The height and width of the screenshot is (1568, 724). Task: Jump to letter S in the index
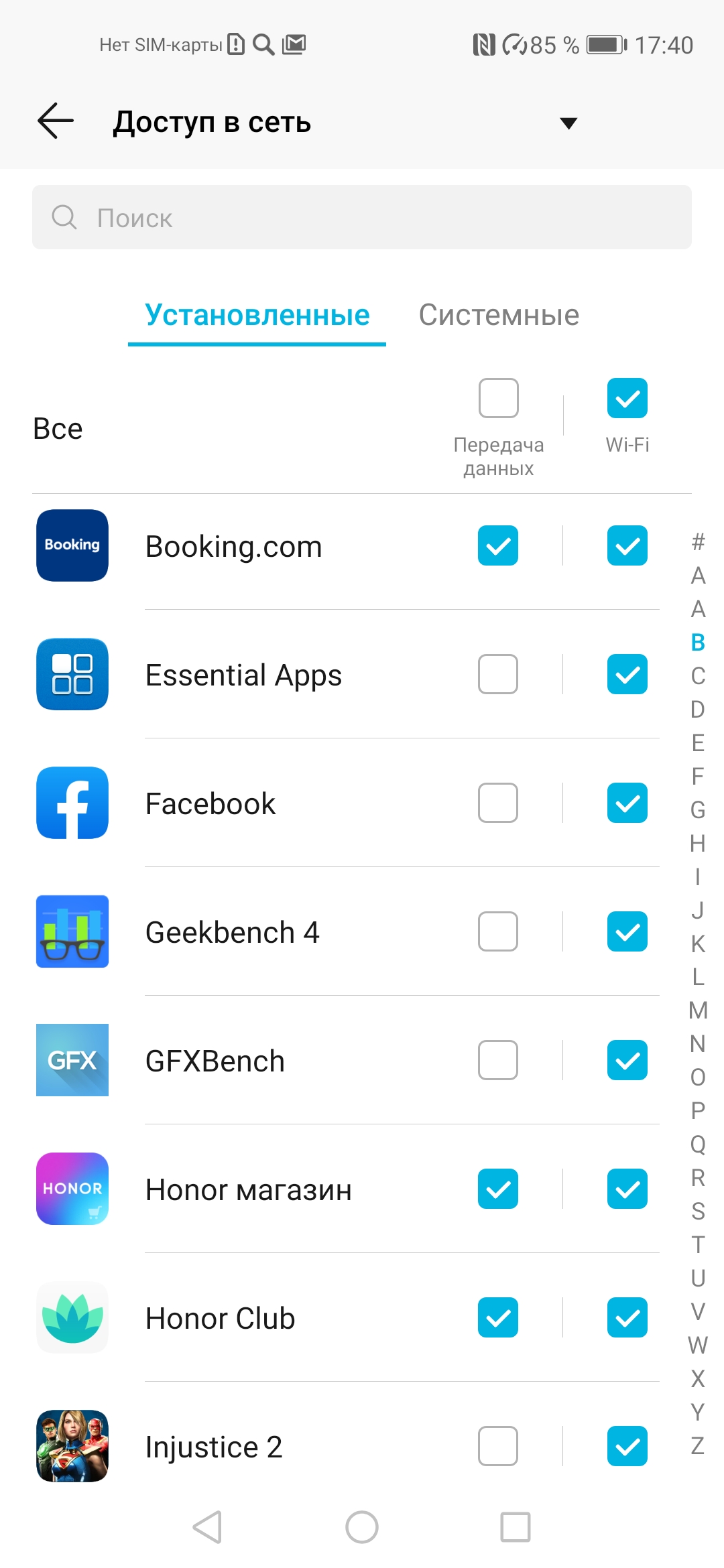(698, 1211)
